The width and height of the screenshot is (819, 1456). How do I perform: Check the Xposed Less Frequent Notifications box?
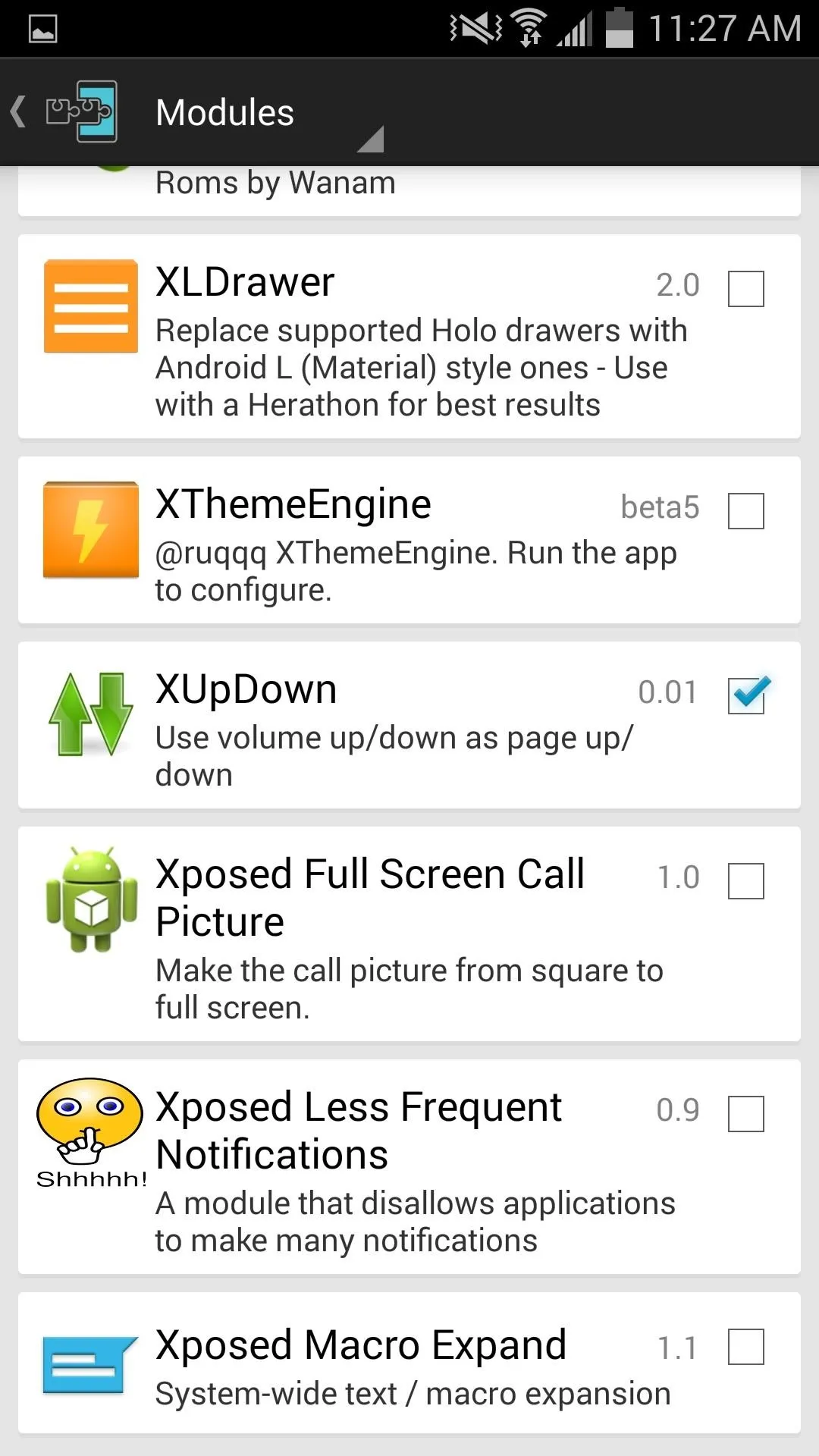click(745, 1113)
